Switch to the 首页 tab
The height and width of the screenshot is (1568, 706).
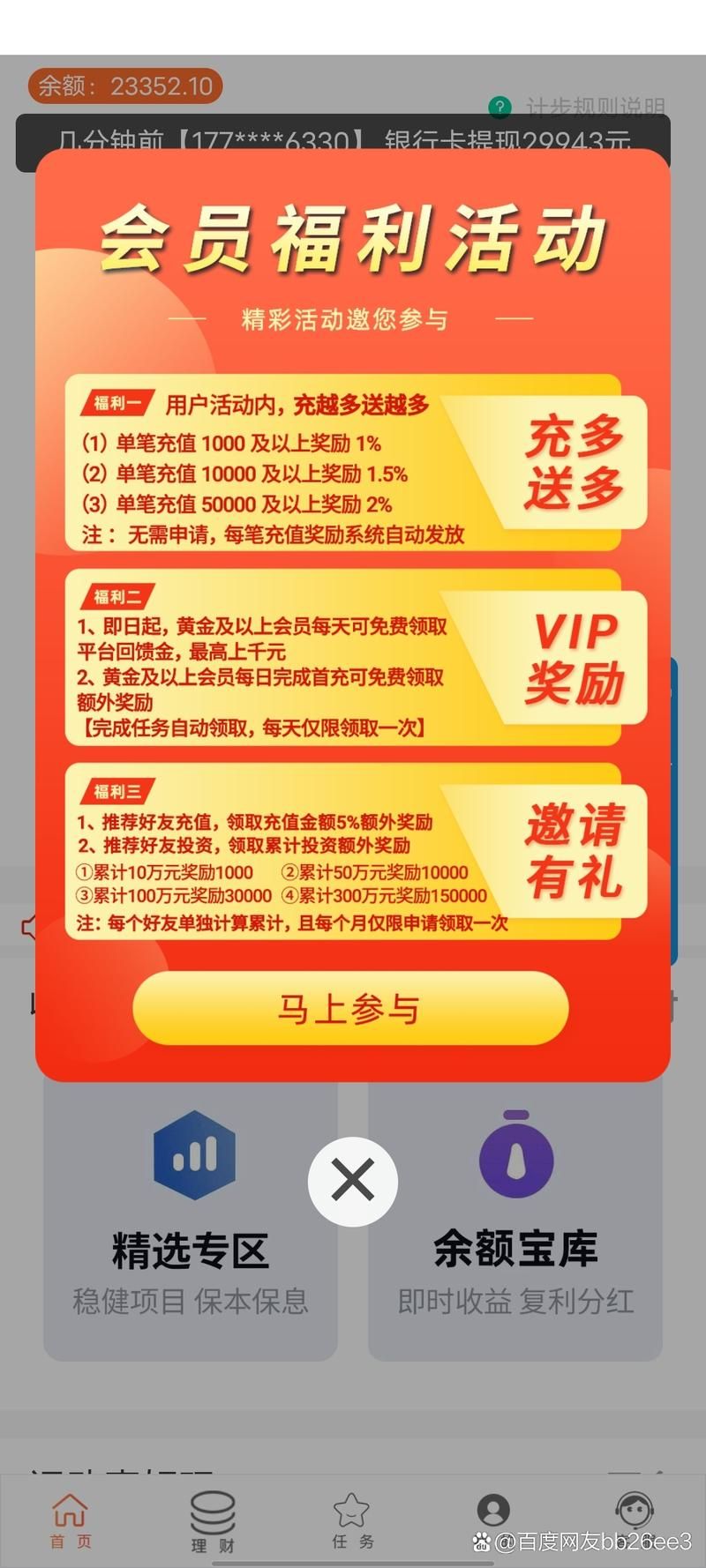(71, 1520)
